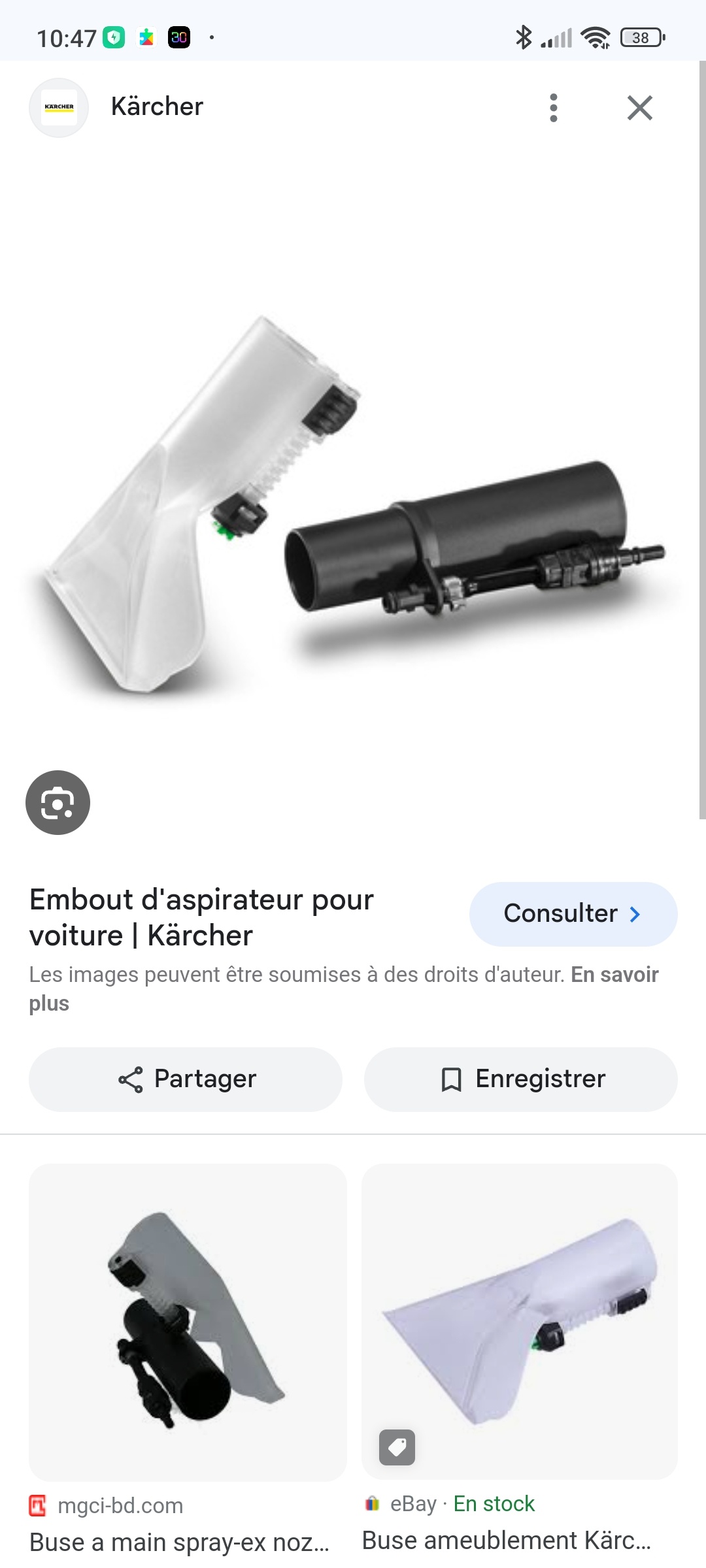Open the Kärcher source site header
The width and height of the screenshot is (706, 1568).
point(157,106)
